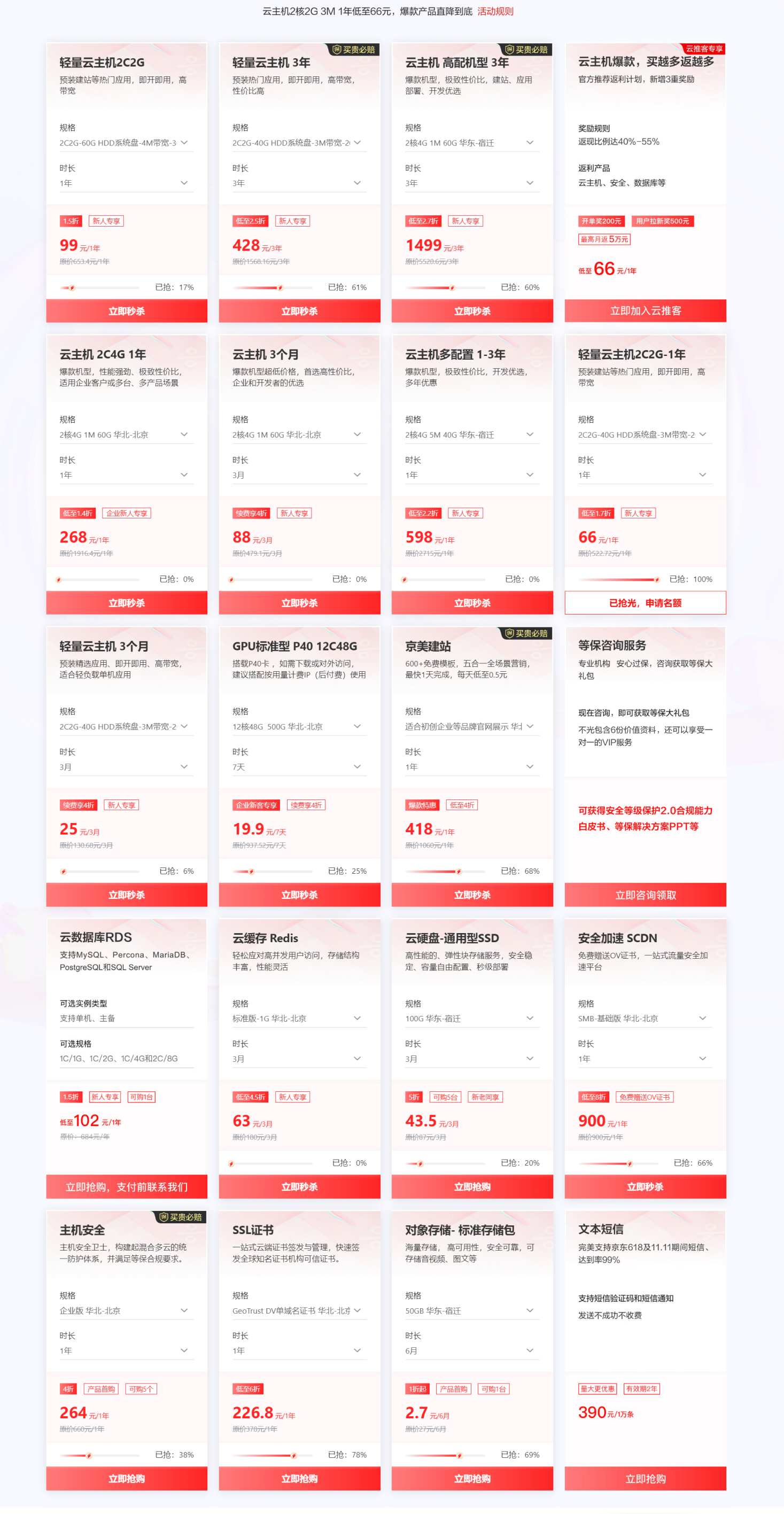Expand the 时长 dropdown for 云主机 3个月
Viewport: 784px width, 1514px height.
click(x=299, y=475)
